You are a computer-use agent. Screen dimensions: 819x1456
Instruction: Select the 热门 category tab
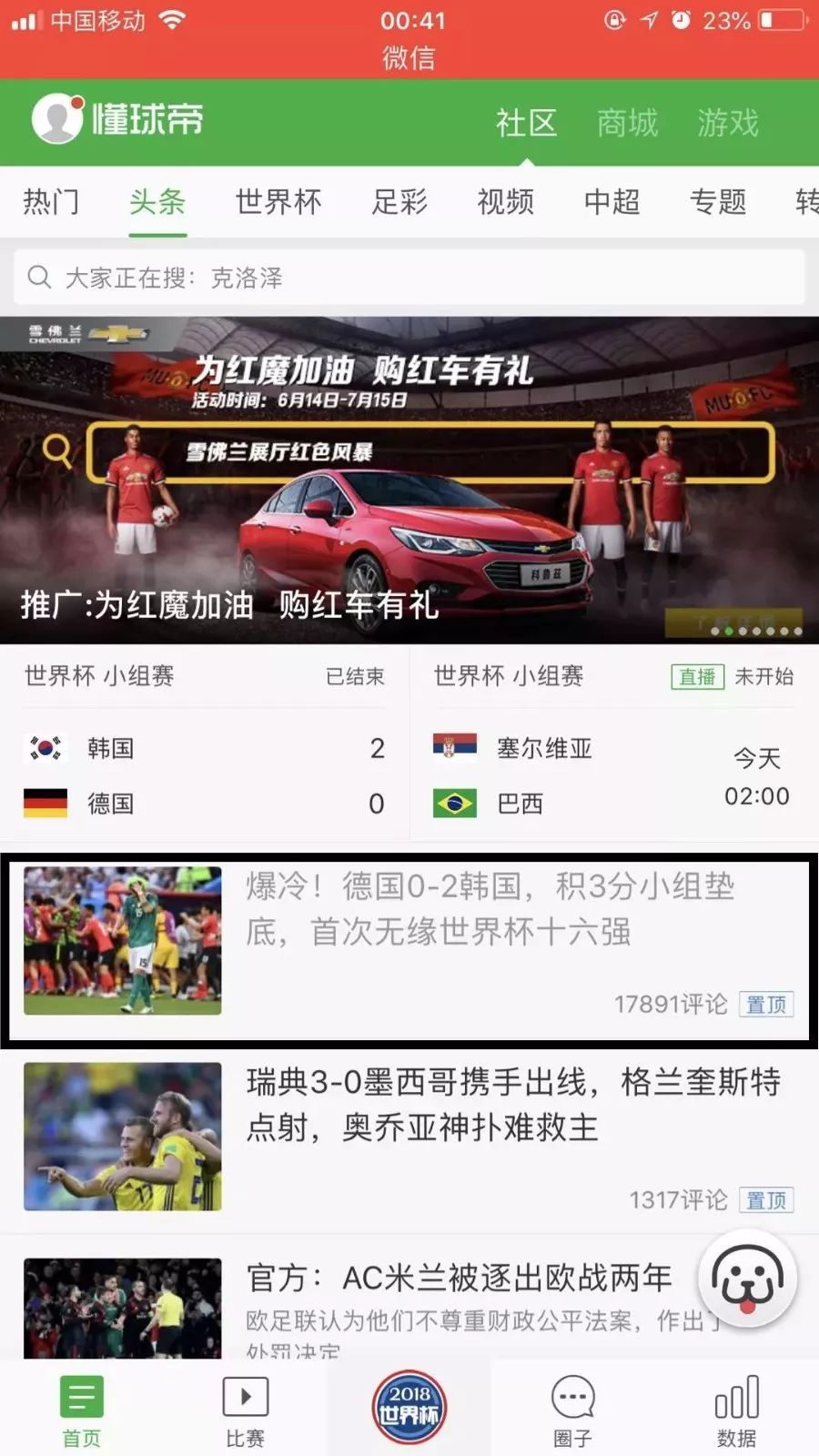tap(51, 201)
